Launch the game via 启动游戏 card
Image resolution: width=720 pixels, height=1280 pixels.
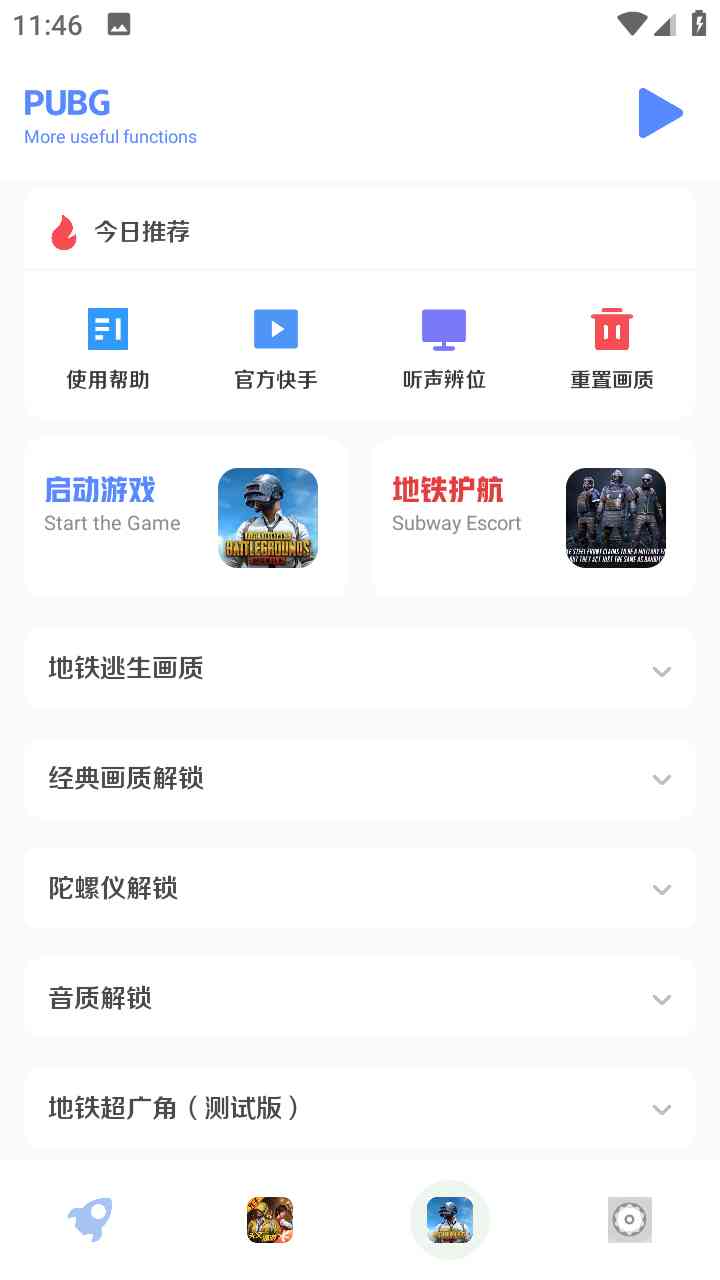coord(186,517)
